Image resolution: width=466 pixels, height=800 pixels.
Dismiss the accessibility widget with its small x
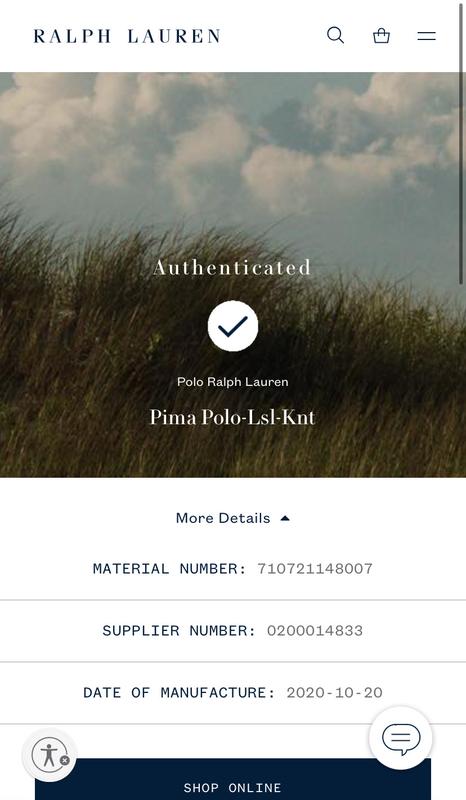click(65, 760)
